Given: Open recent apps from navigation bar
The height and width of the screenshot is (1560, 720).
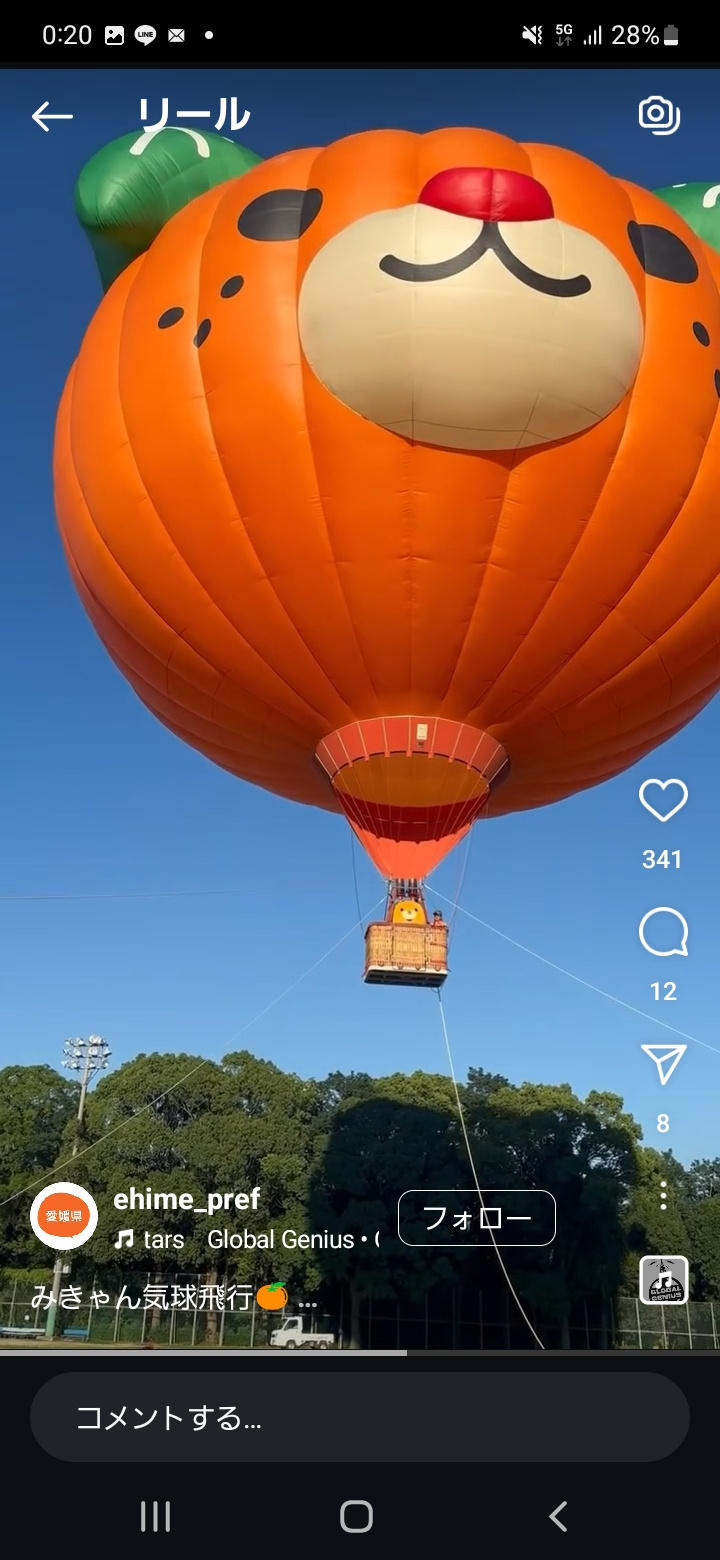Looking at the screenshot, I should (x=156, y=1516).
